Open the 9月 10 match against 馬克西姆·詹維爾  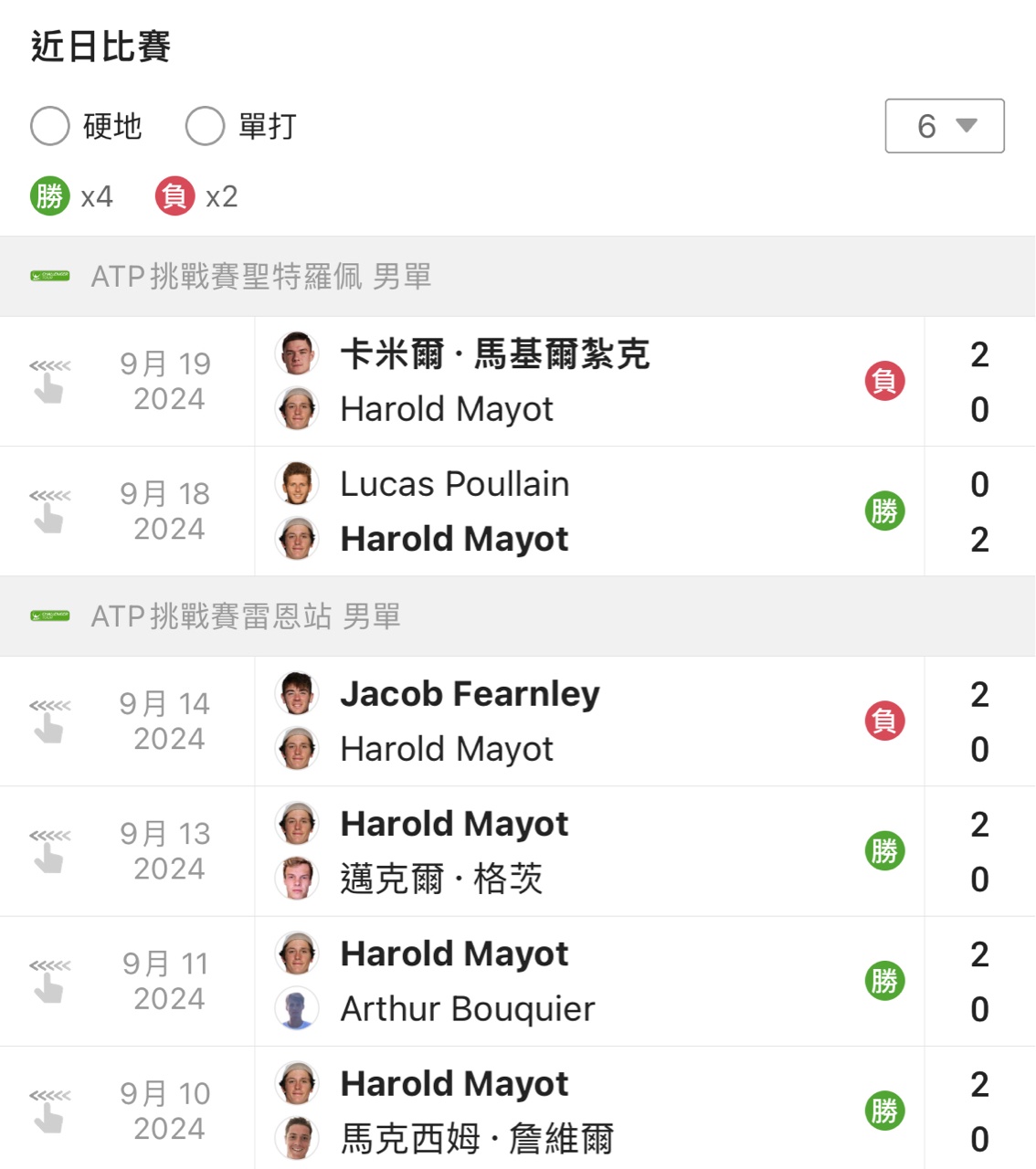[x=585, y=1111]
